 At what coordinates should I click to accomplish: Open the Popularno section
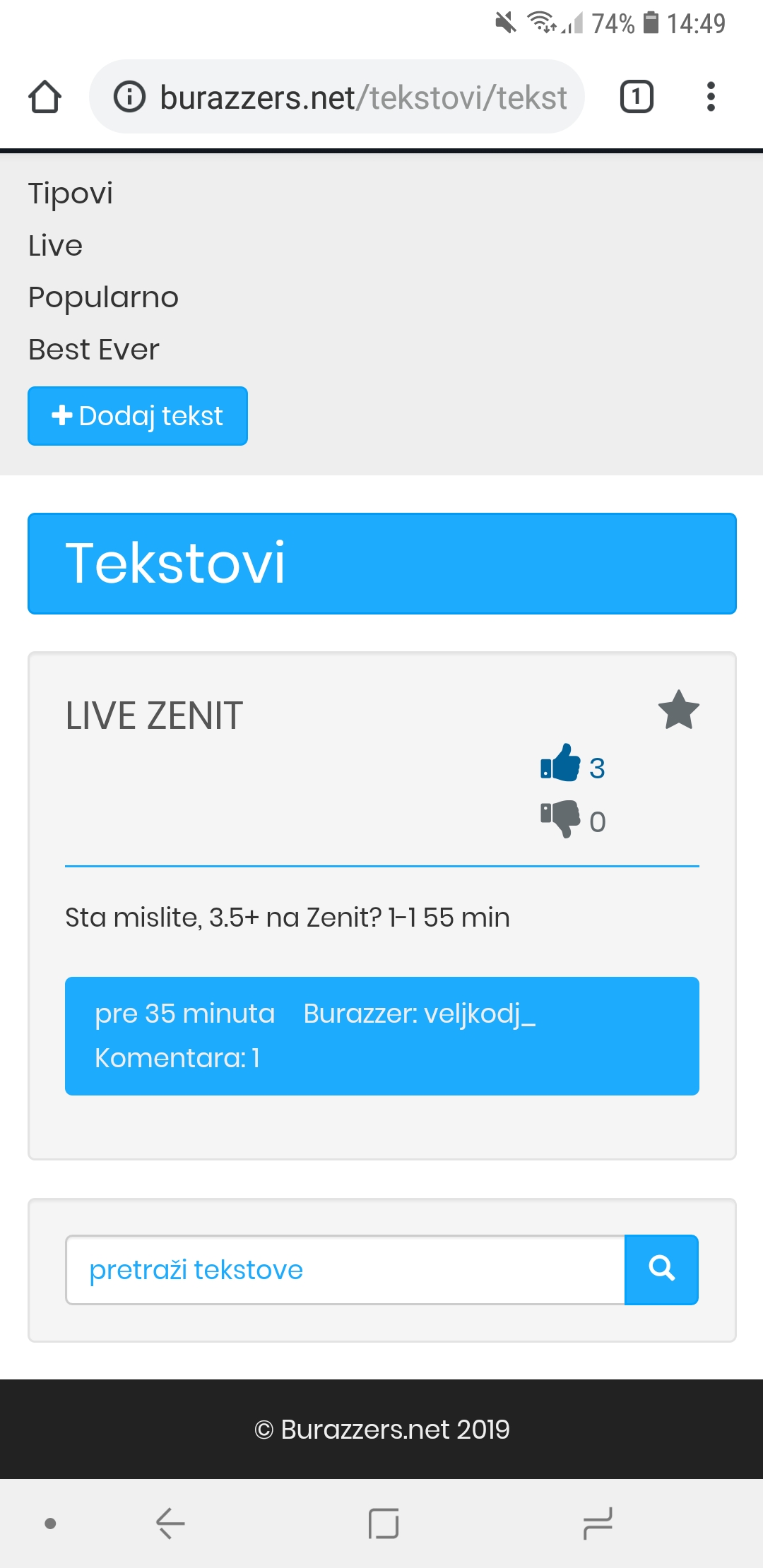(x=103, y=297)
